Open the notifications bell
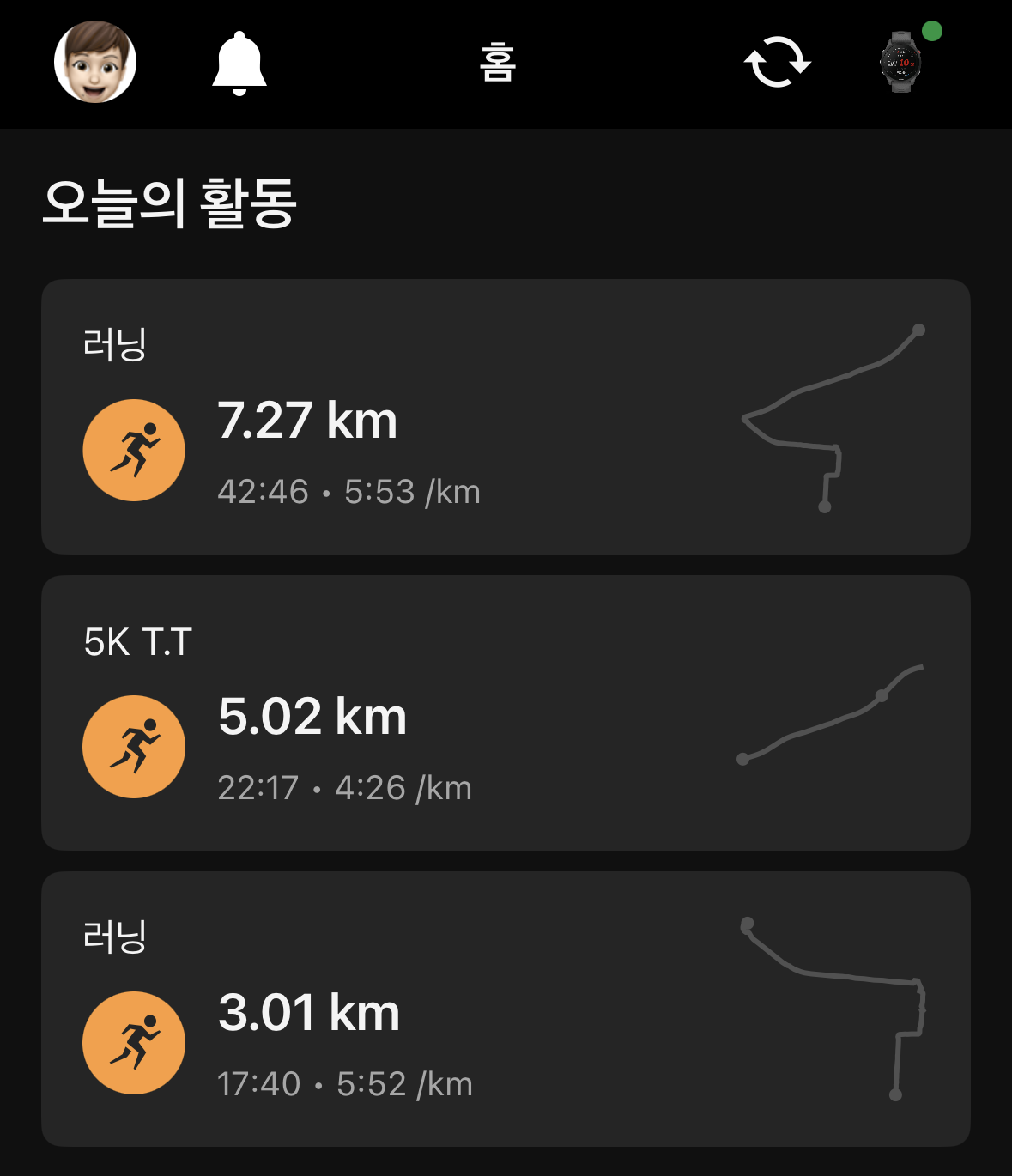The image size is (1012, 1176). pos(239,63)
